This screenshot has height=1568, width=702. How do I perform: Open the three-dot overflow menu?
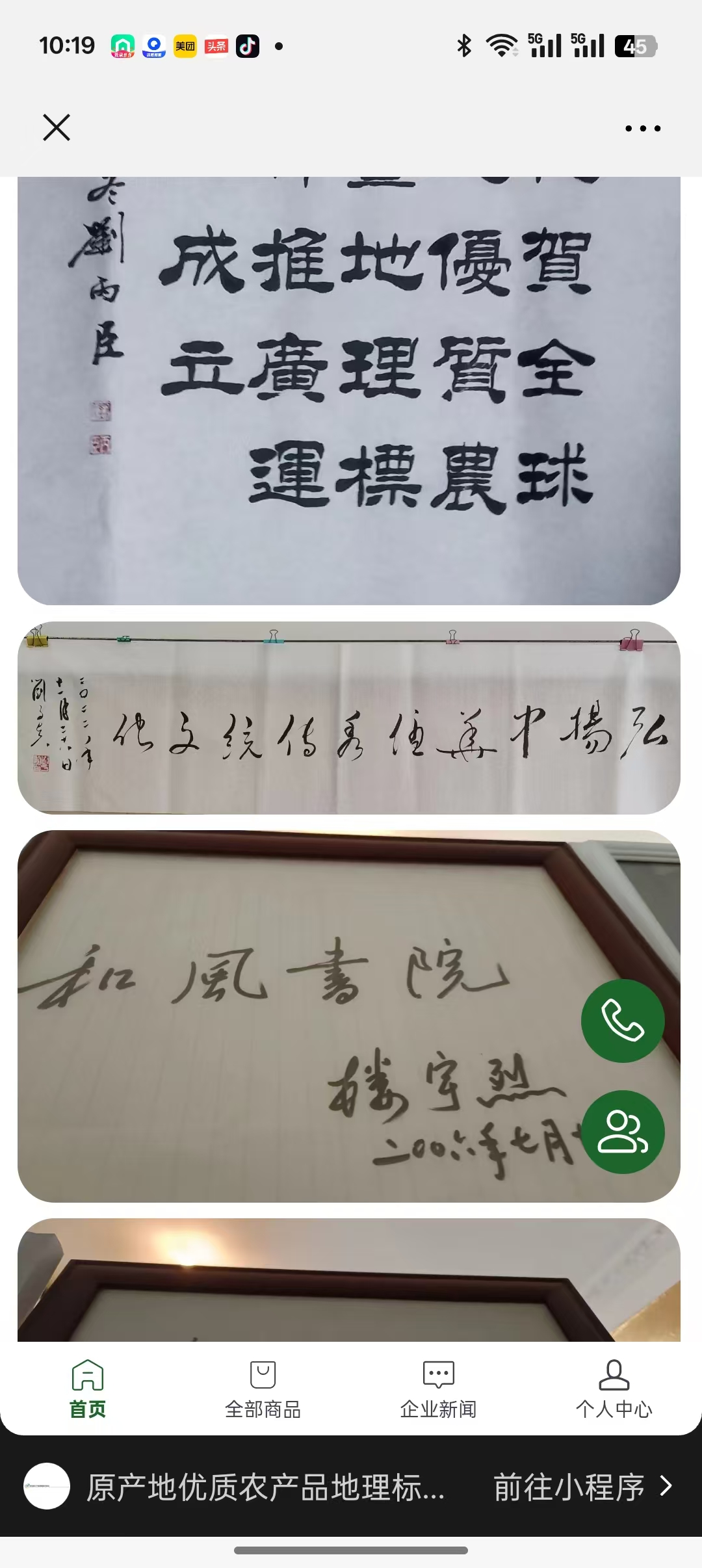click(642, 128)
